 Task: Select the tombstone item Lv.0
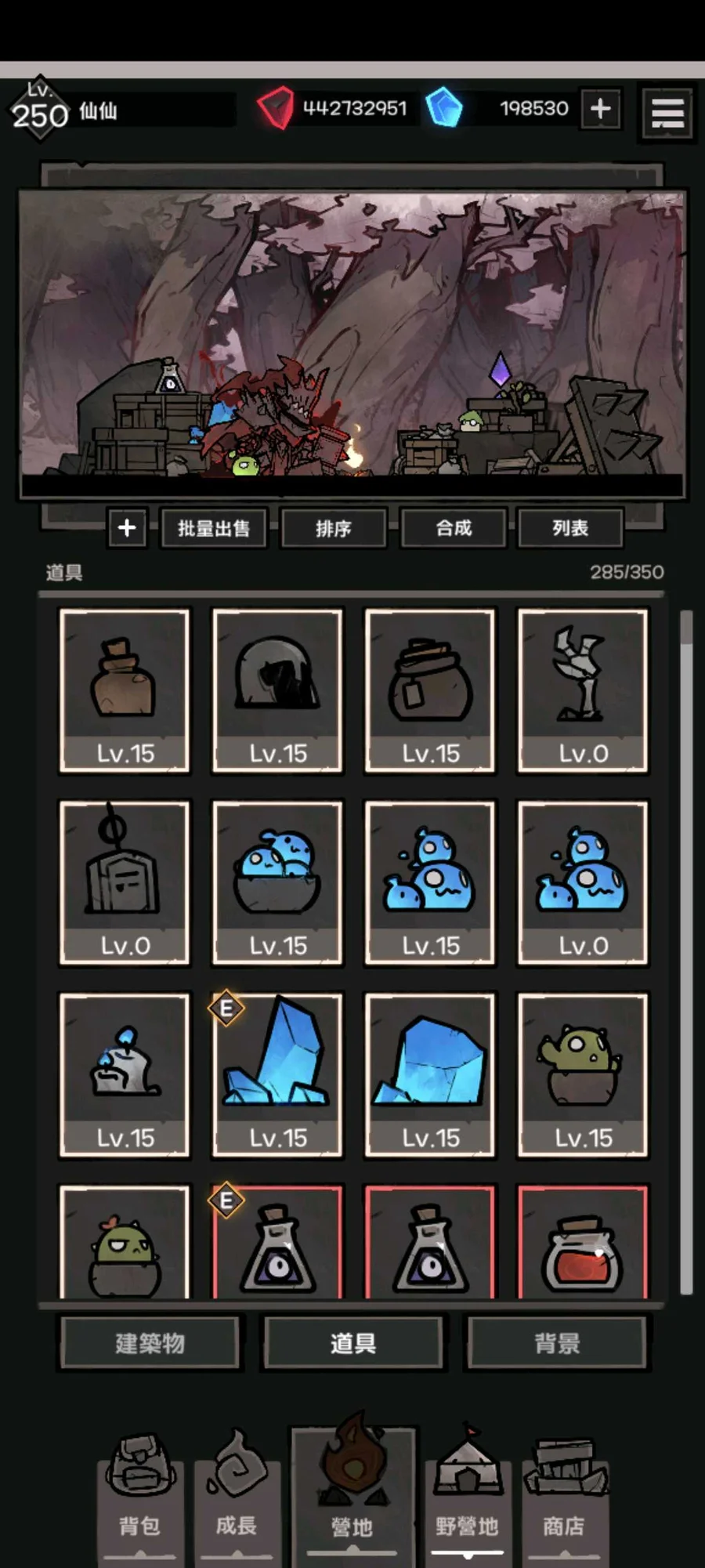(125, 882)
